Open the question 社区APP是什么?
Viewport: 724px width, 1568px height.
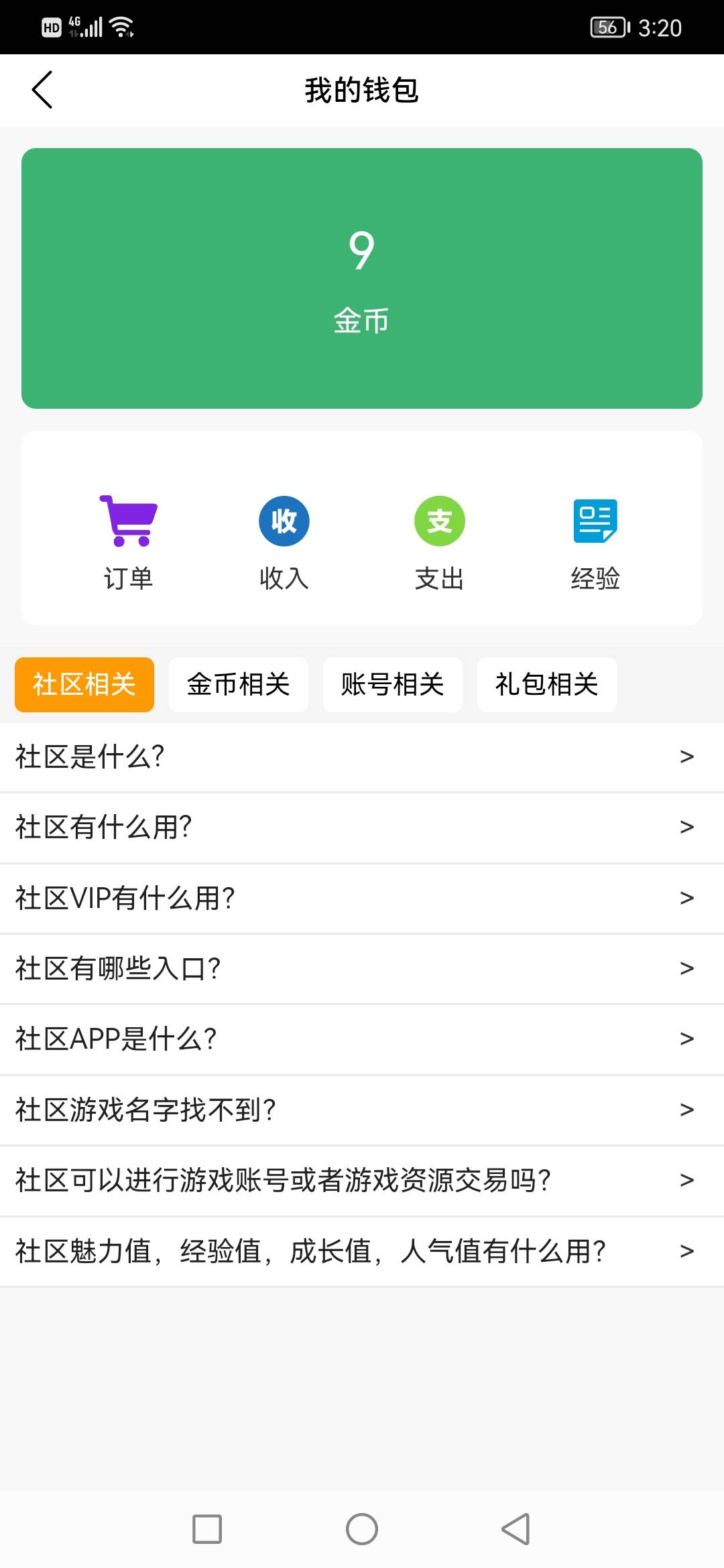click(362, 1039)
